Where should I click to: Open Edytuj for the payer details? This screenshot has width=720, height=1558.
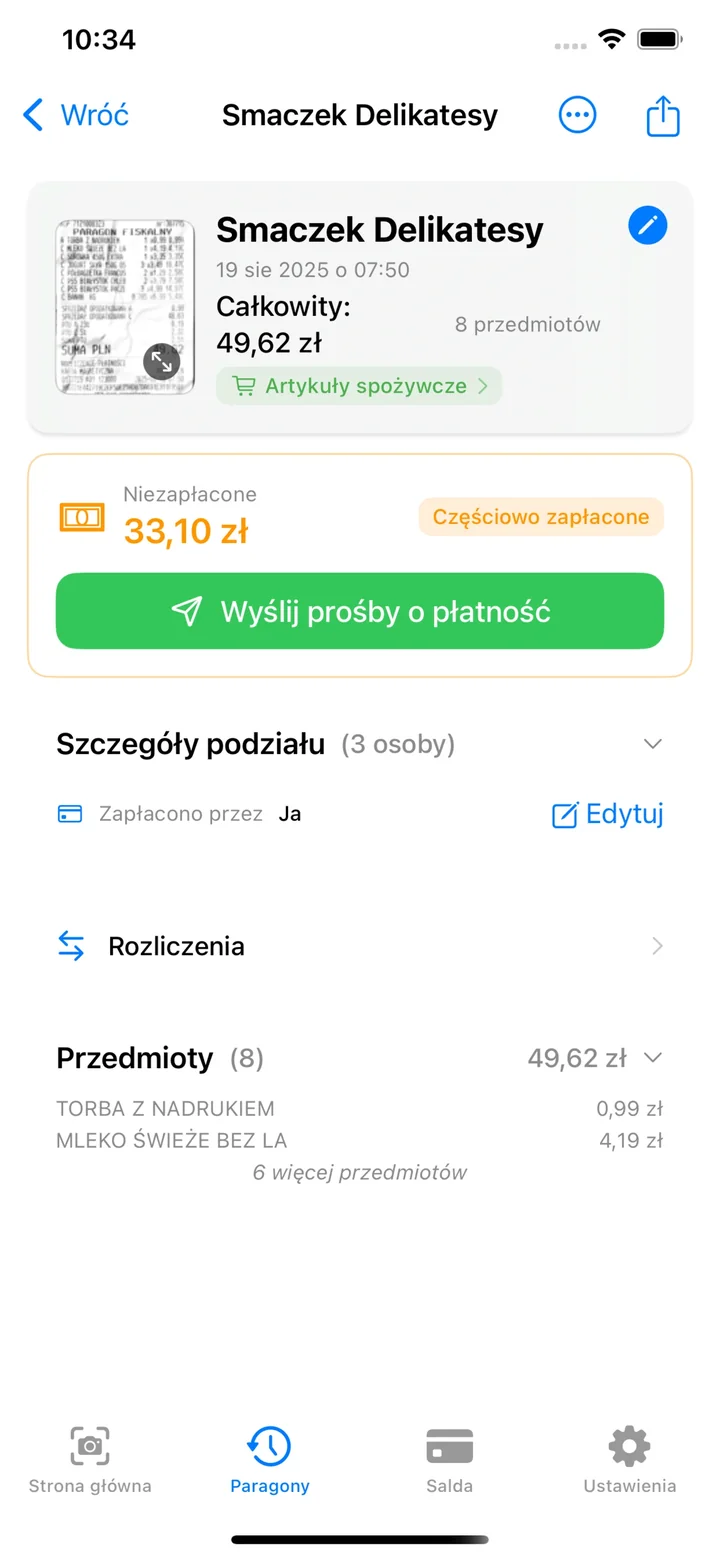click(607, 814)
